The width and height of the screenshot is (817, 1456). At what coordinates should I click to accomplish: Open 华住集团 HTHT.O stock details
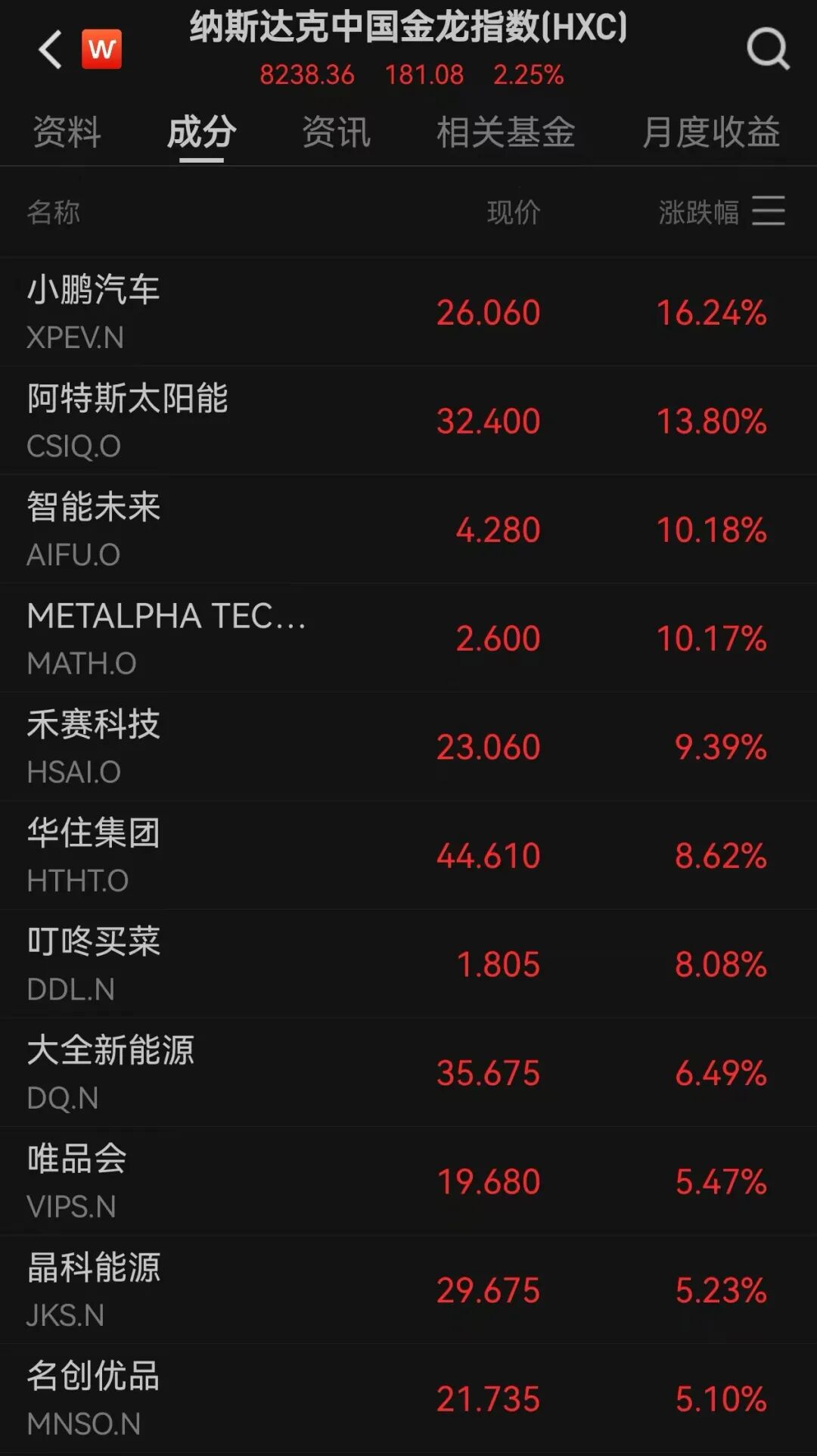pos(408,856)
